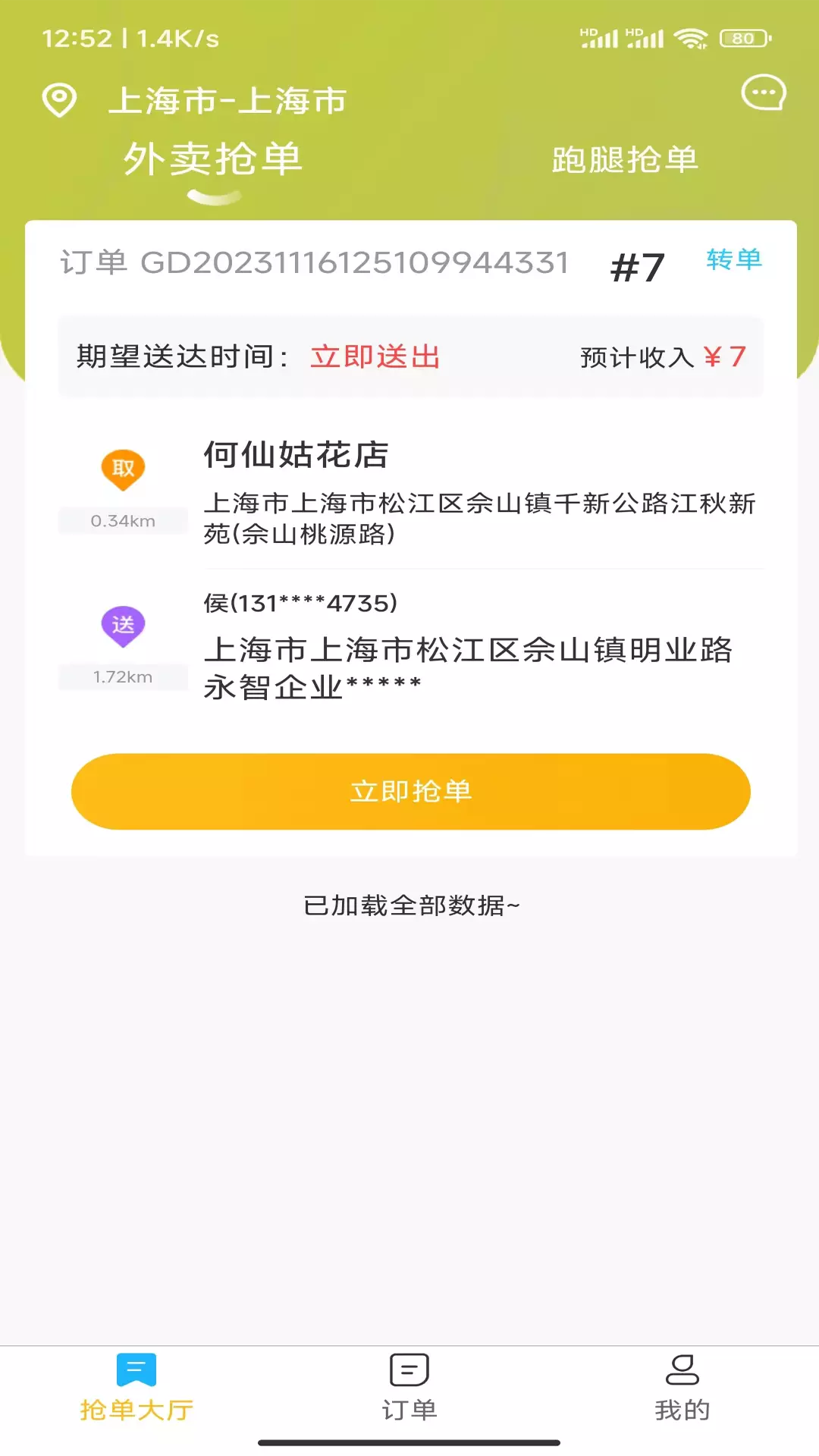
Task: Open the chat messages icon
Action: 763,93
